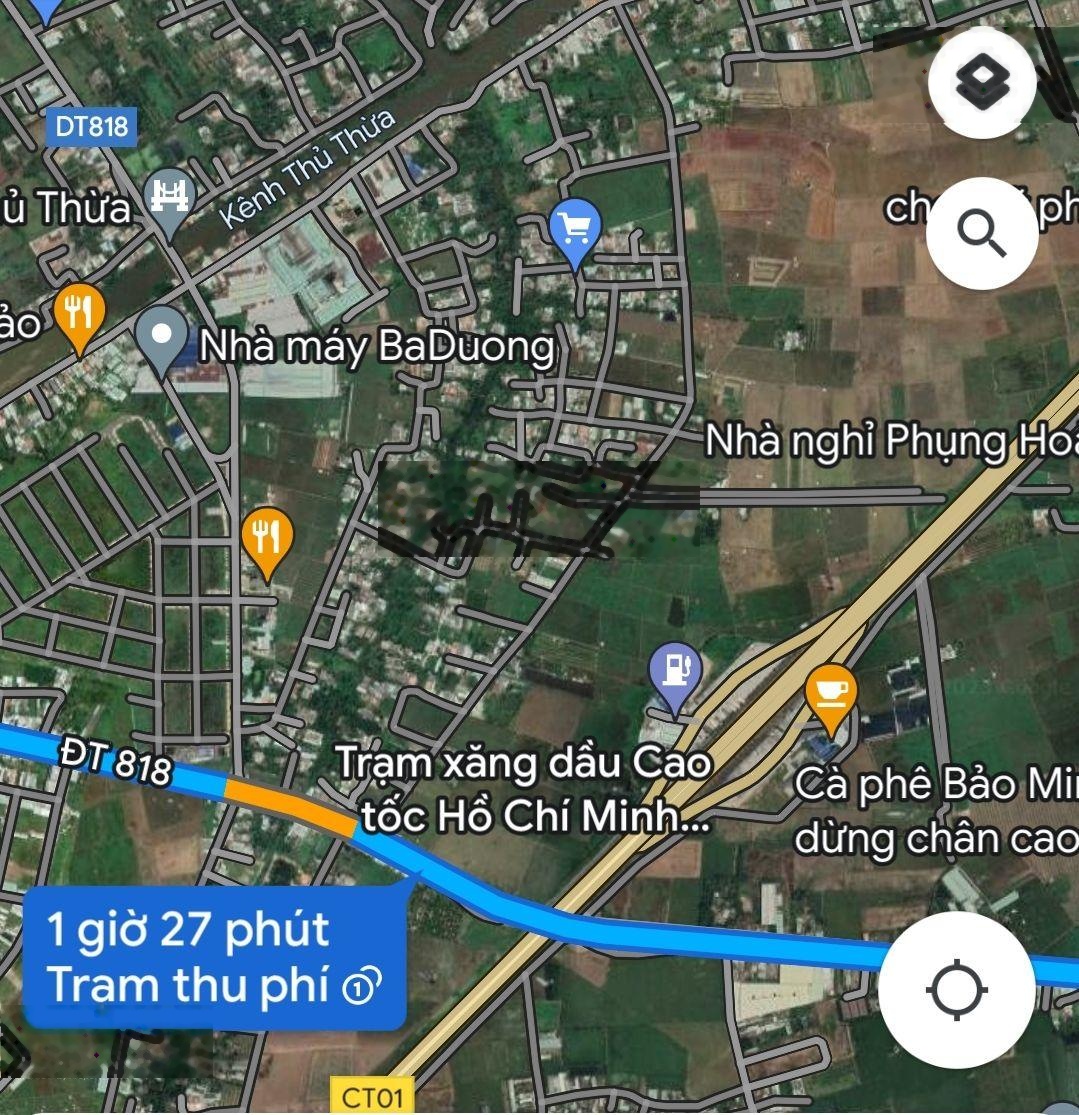
Task: Select the Nhà máy BaDuong pin
Action: 161,336
